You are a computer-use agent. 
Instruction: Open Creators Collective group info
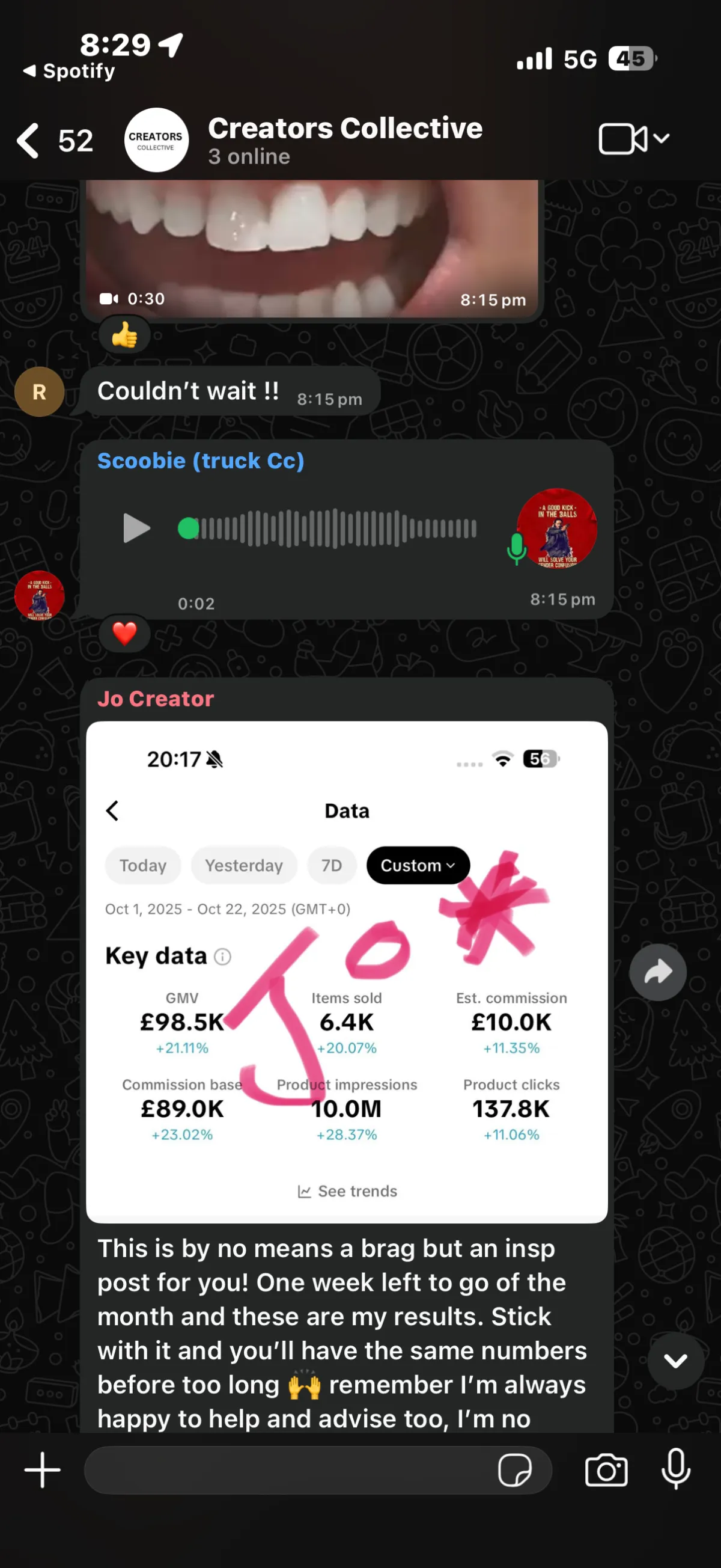click(x=345, y=140)
